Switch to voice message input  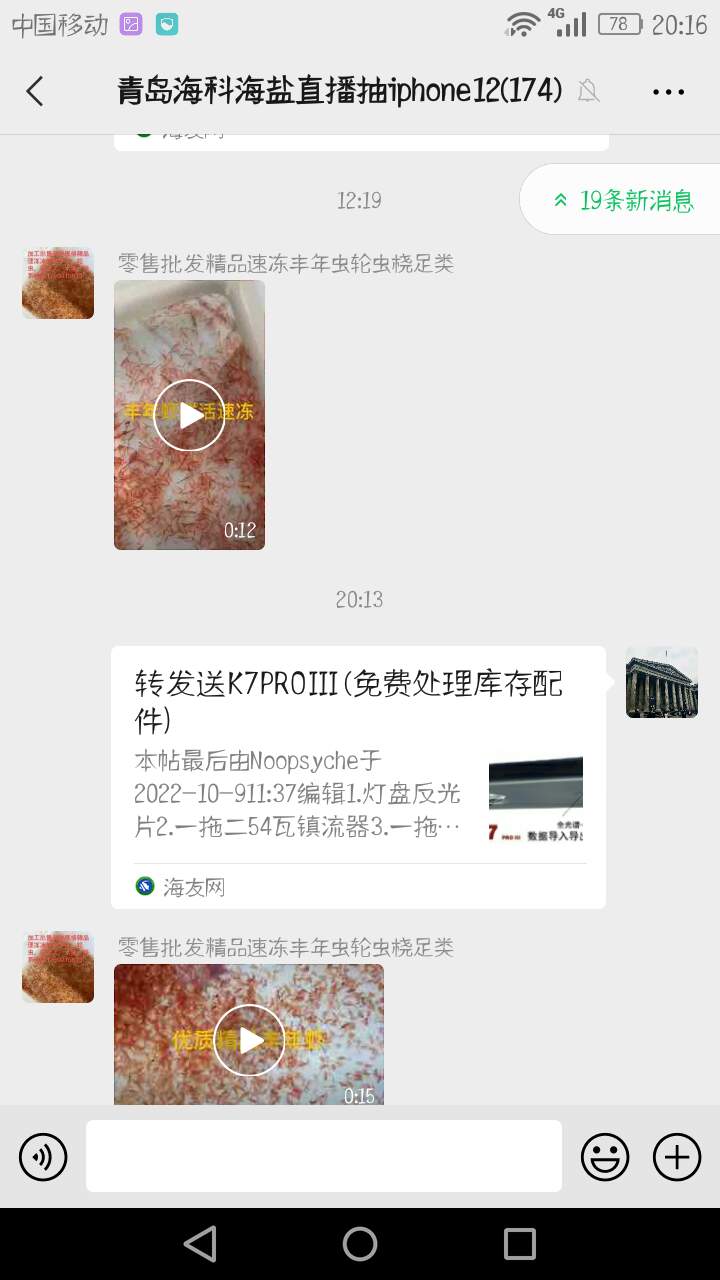pyautogui.click(x=43, y=1157)
